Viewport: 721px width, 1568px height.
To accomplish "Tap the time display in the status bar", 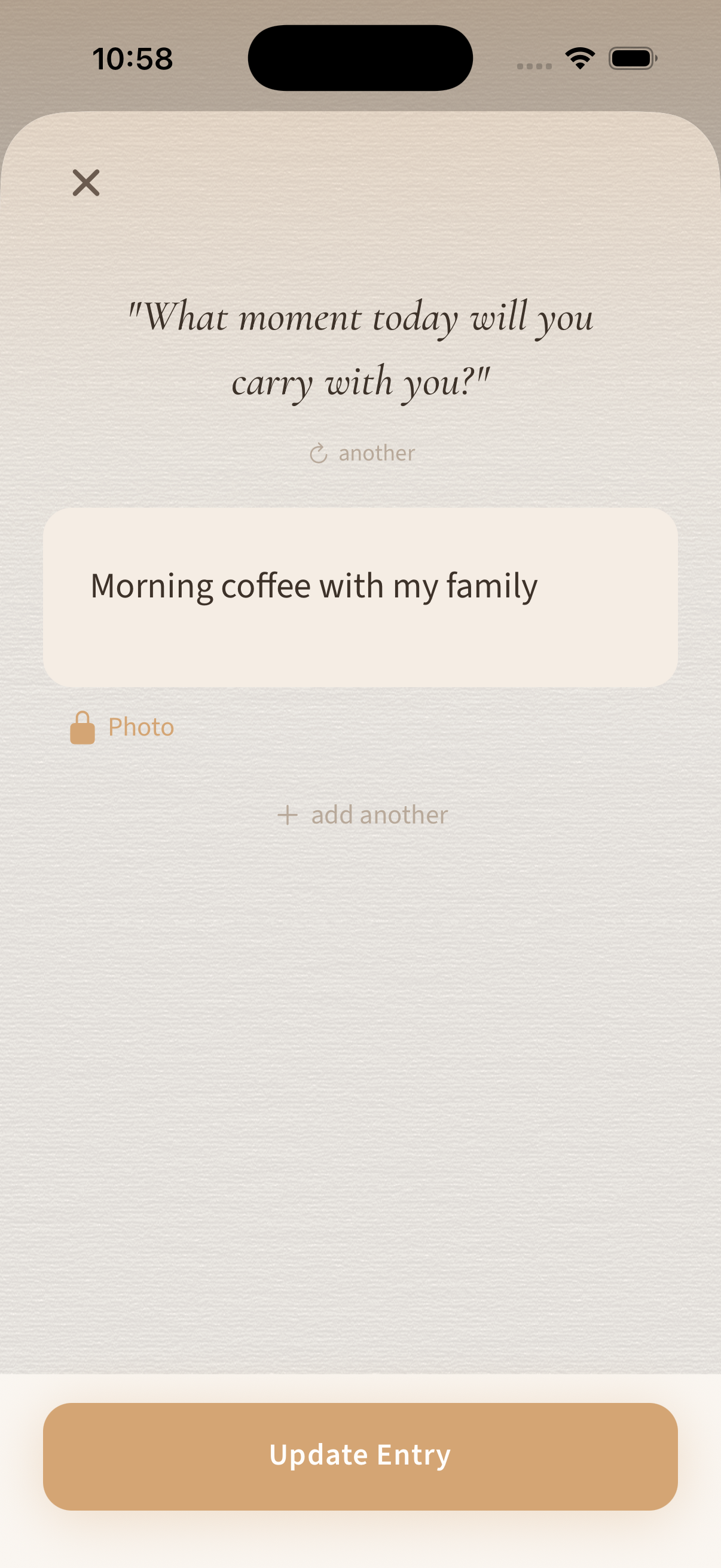I will (133, 58).
